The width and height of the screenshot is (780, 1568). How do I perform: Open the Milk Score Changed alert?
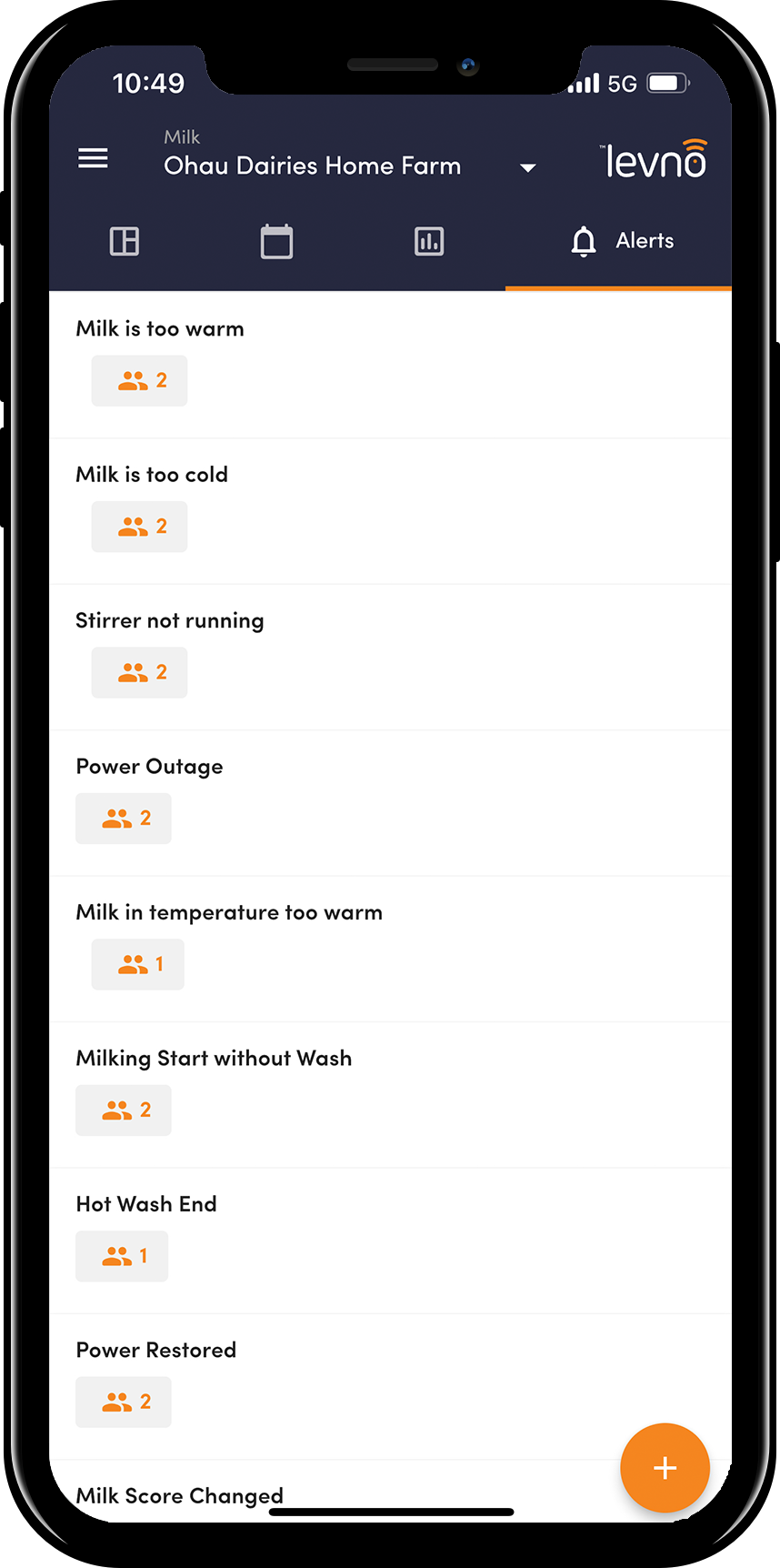click(x=179, y=1494)
